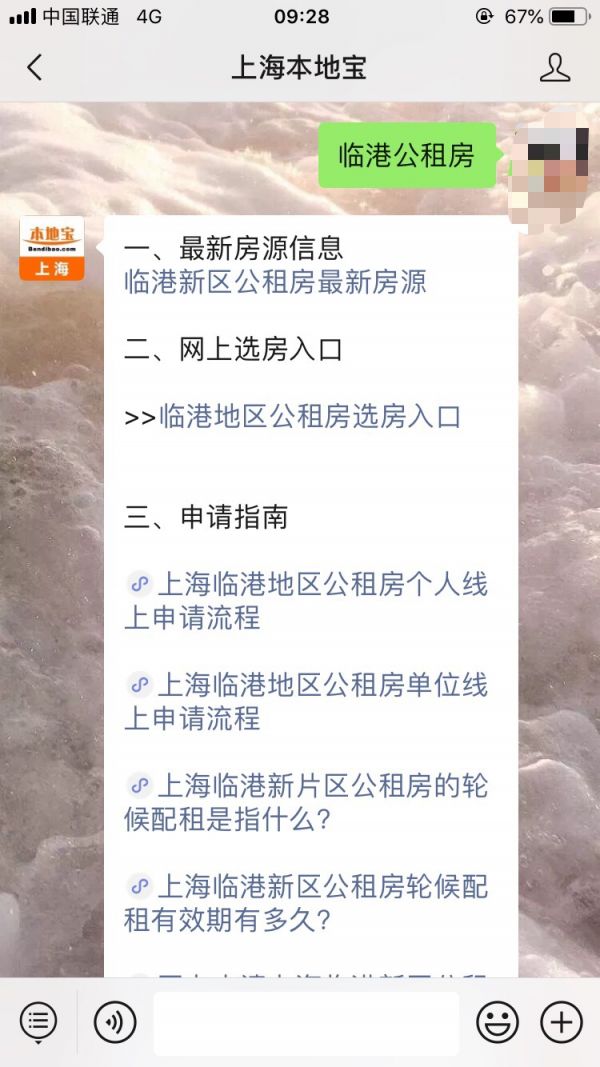The image size is (600, 1067).
Task: Go back using the top-left arrow
Action: tap(35, 68)
